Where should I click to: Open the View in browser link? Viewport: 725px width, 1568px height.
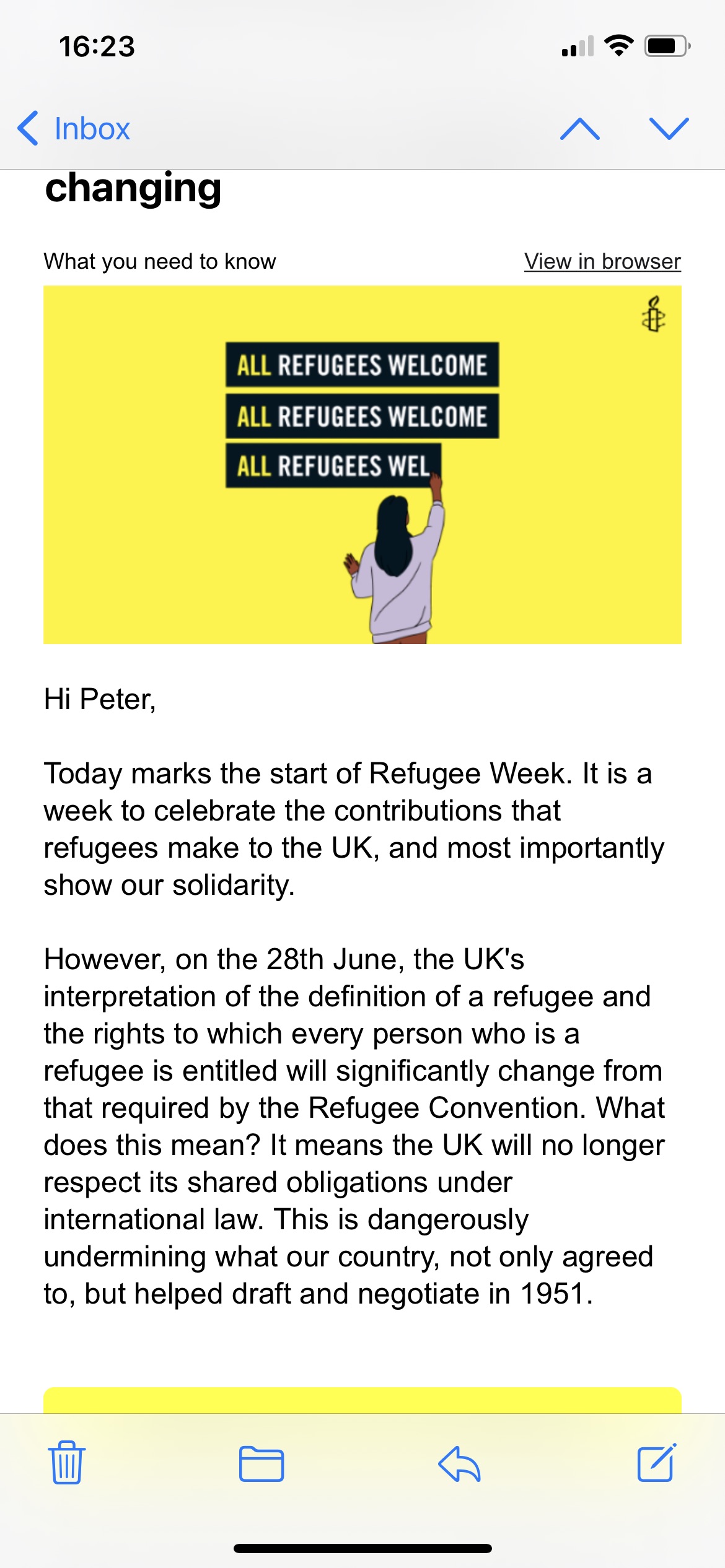602,261
